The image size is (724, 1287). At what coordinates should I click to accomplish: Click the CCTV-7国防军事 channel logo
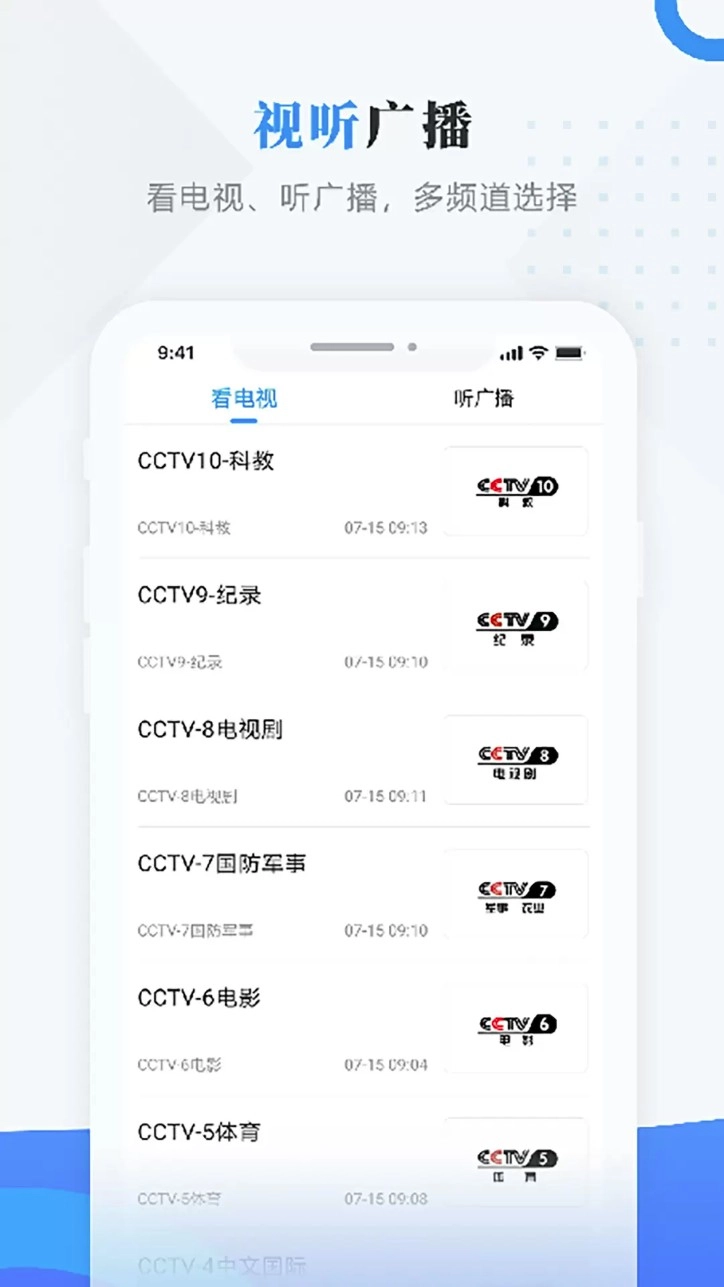(x=516, y=893)
